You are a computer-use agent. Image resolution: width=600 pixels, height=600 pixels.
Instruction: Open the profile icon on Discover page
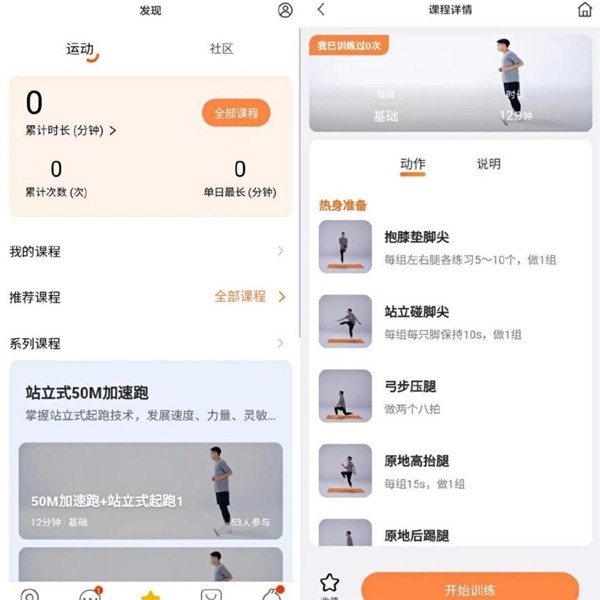point(285,10)
